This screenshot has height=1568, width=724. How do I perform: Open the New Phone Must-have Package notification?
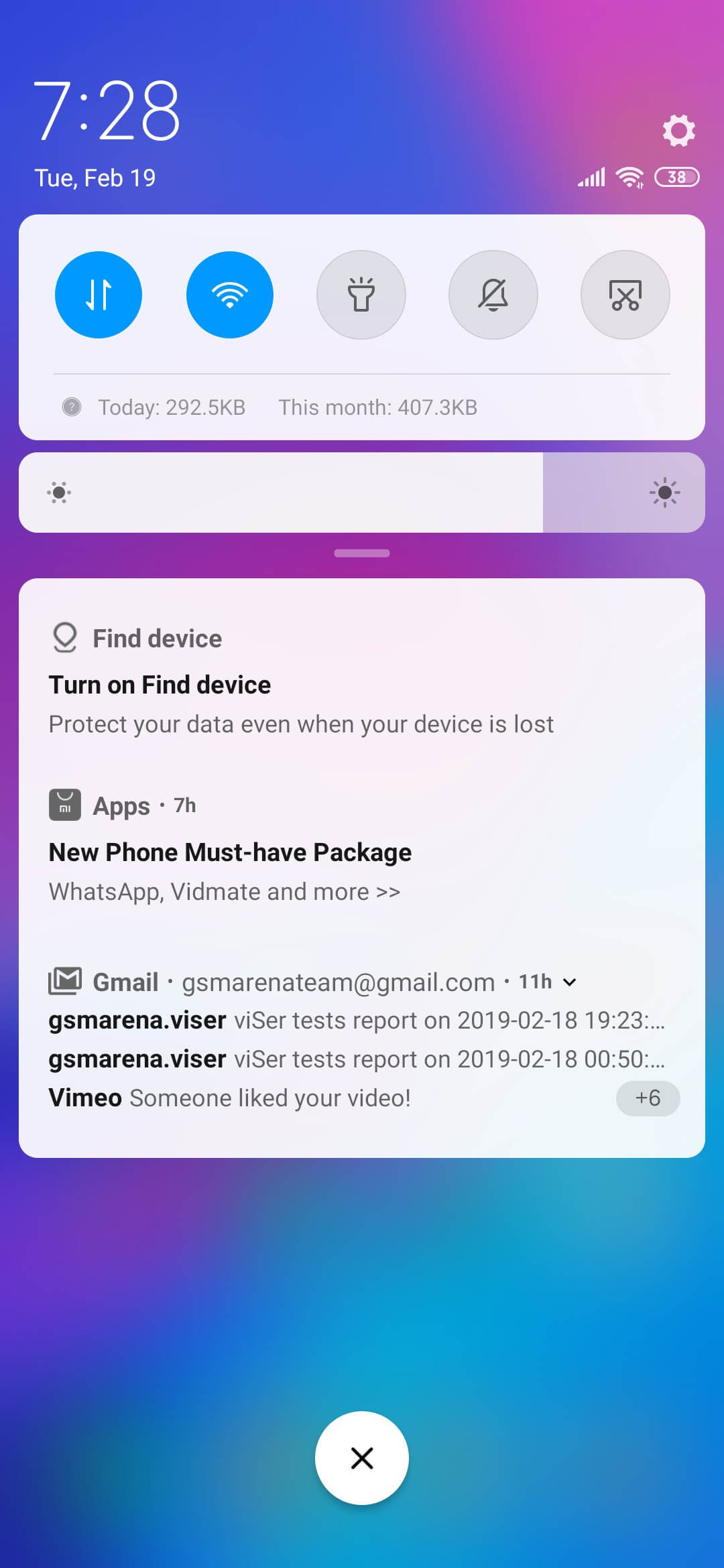[362, 847]
